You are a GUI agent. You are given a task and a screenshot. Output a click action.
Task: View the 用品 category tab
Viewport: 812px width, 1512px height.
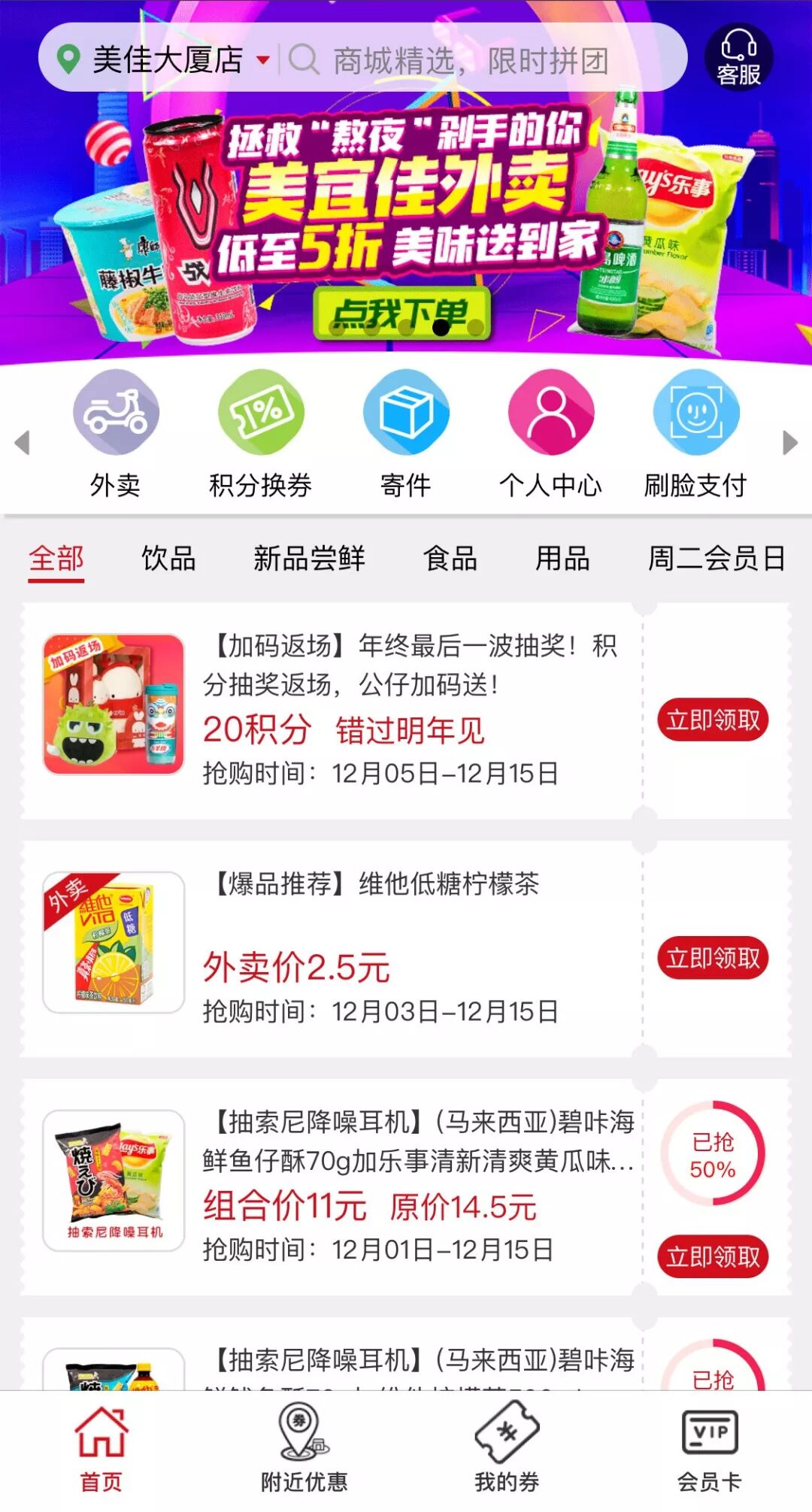pos(562,559)
